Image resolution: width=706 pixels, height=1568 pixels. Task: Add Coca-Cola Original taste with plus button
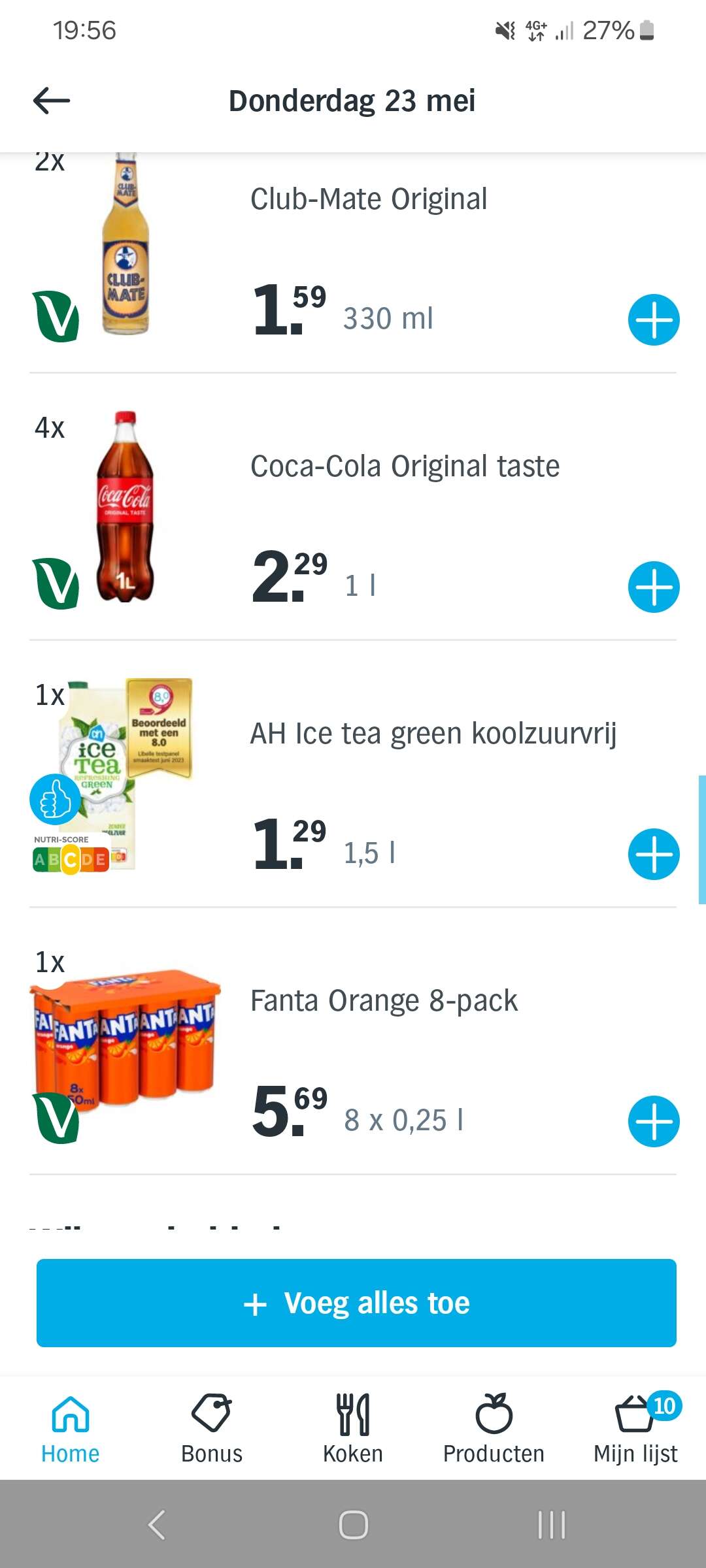click(x=654, y=587)
